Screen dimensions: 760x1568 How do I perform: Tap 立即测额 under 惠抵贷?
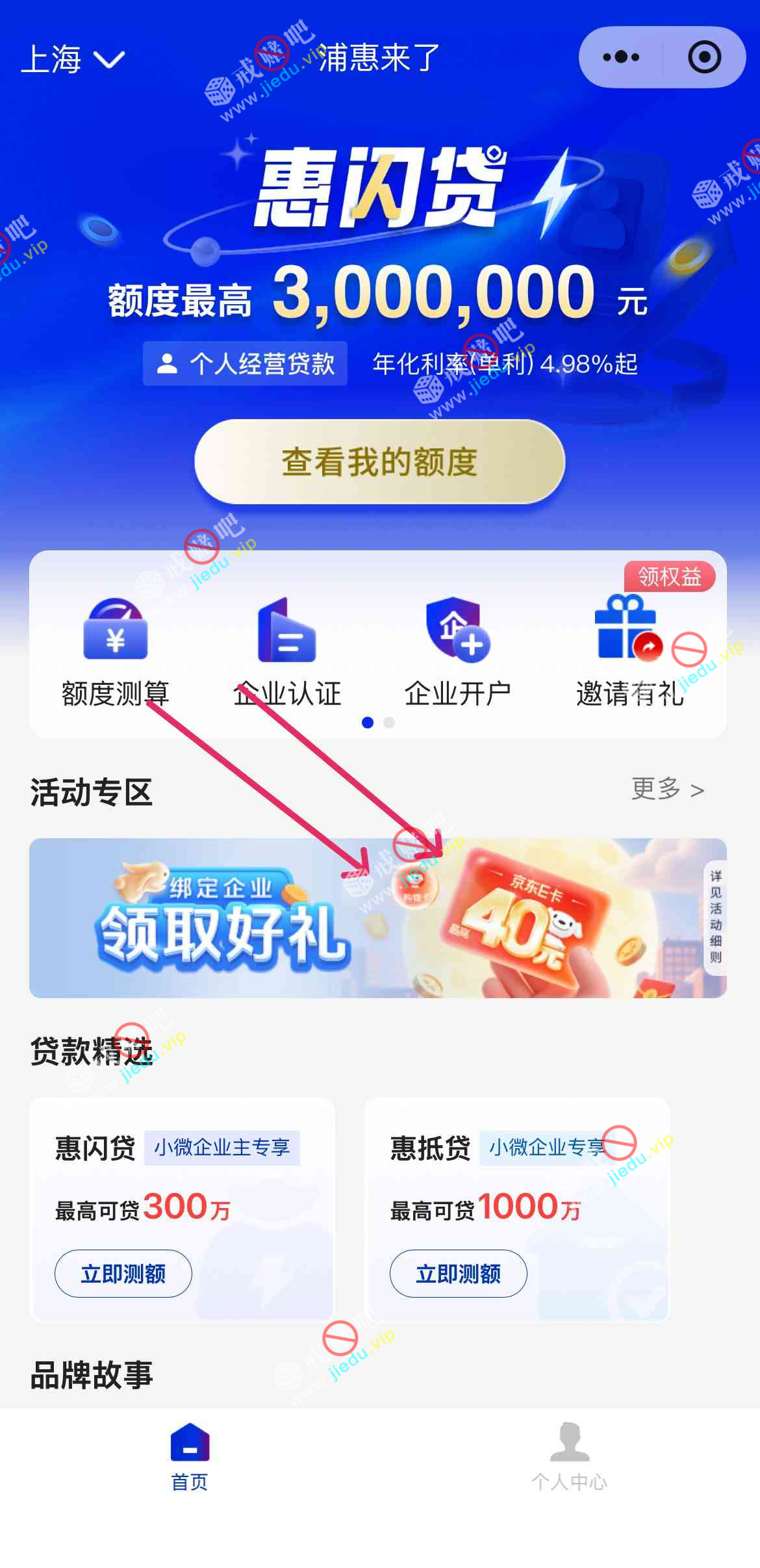(458, 1274)
